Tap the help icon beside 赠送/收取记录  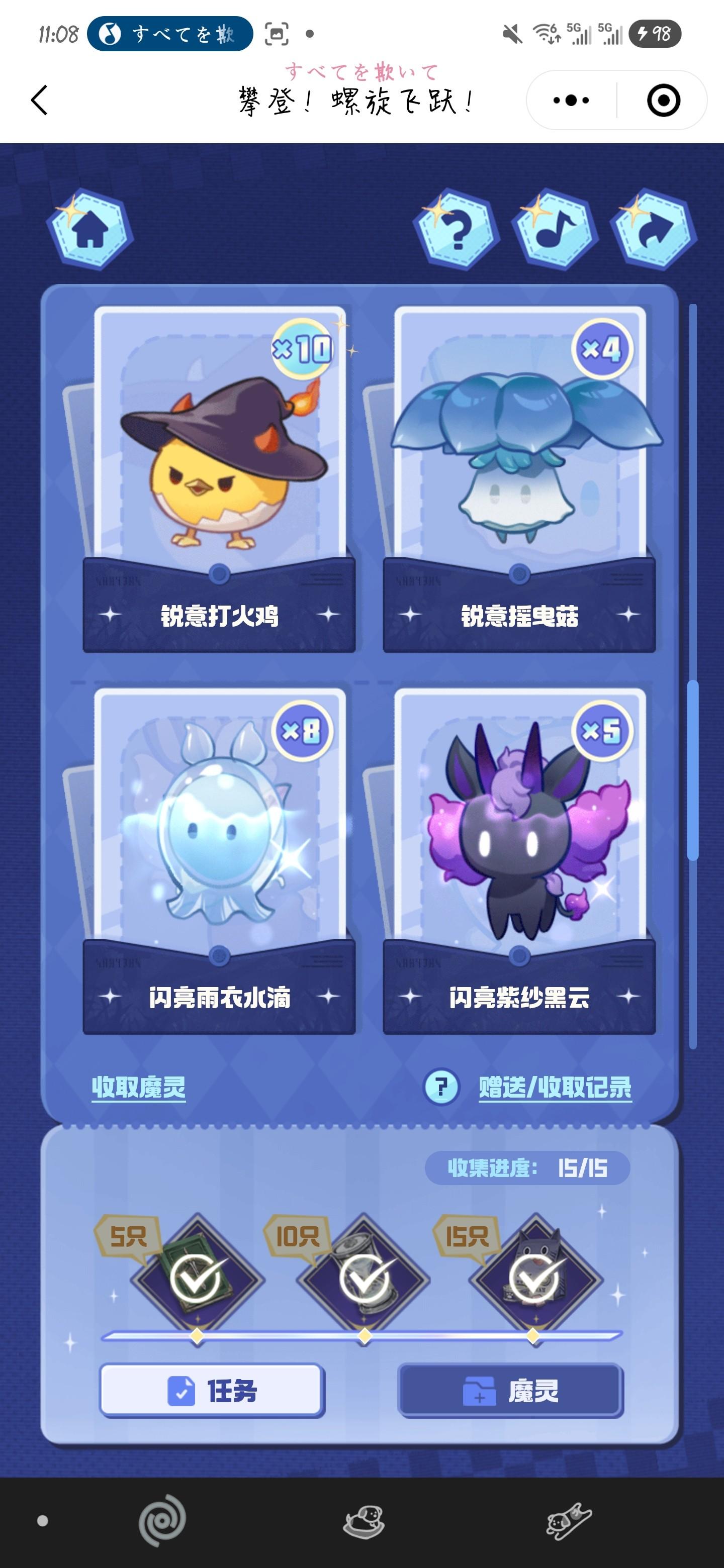441,1087
